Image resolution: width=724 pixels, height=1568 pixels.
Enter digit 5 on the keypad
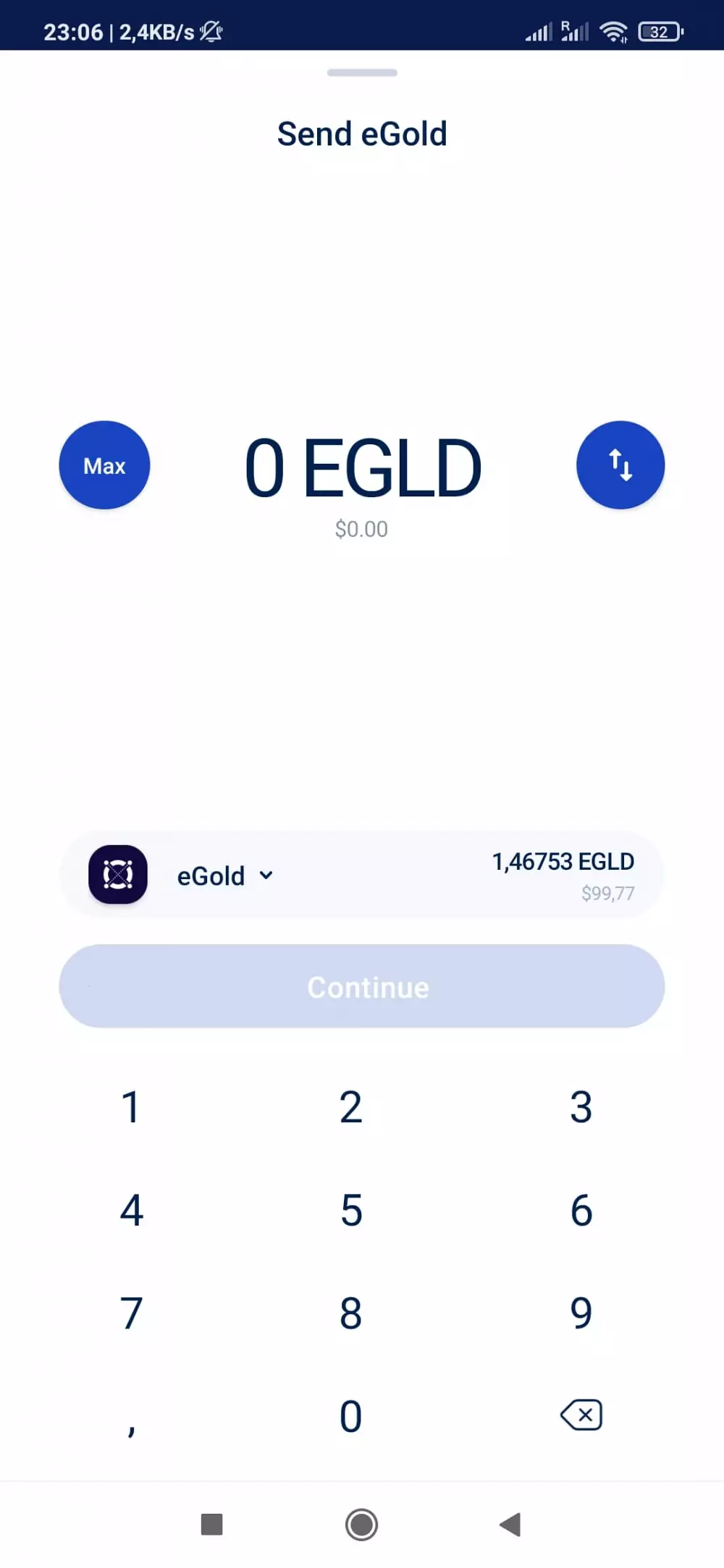tap(351, 1210)
